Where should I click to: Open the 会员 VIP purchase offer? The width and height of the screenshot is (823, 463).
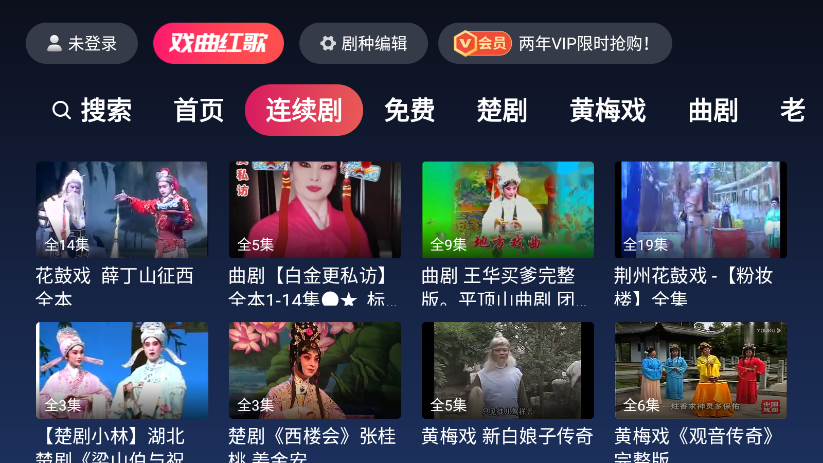pyautogui.click(x=554, y=44)
